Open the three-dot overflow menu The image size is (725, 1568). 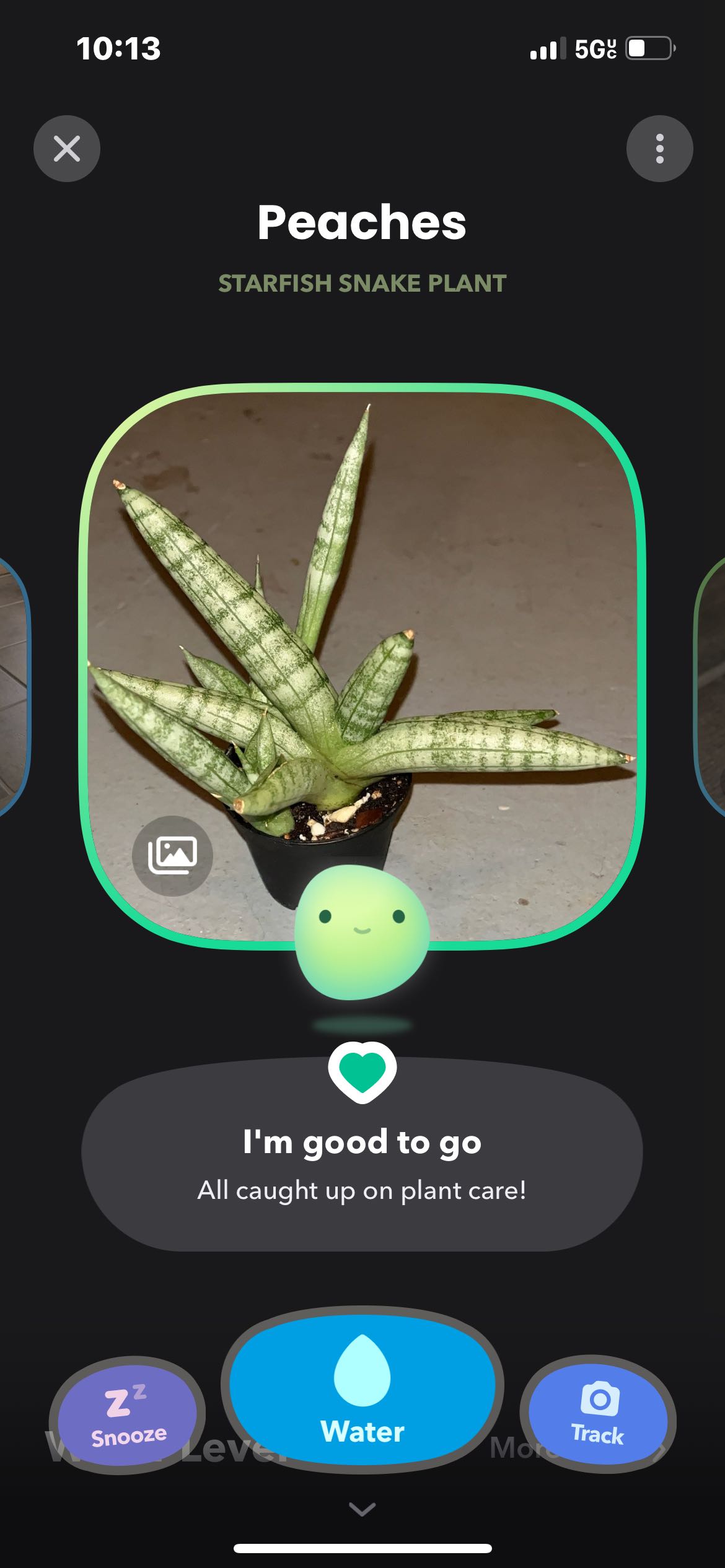point(659,149)
